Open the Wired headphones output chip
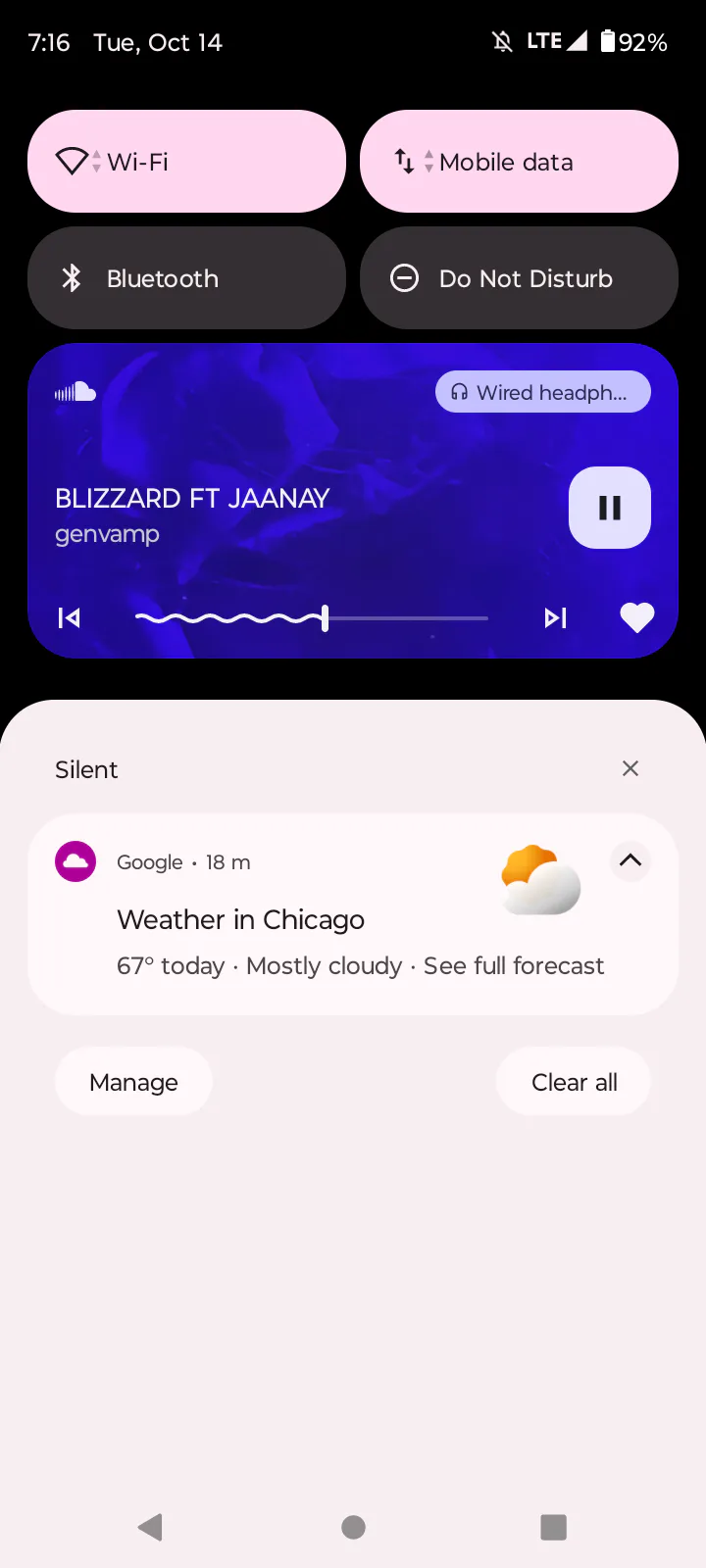 click(x=542, y=392)
